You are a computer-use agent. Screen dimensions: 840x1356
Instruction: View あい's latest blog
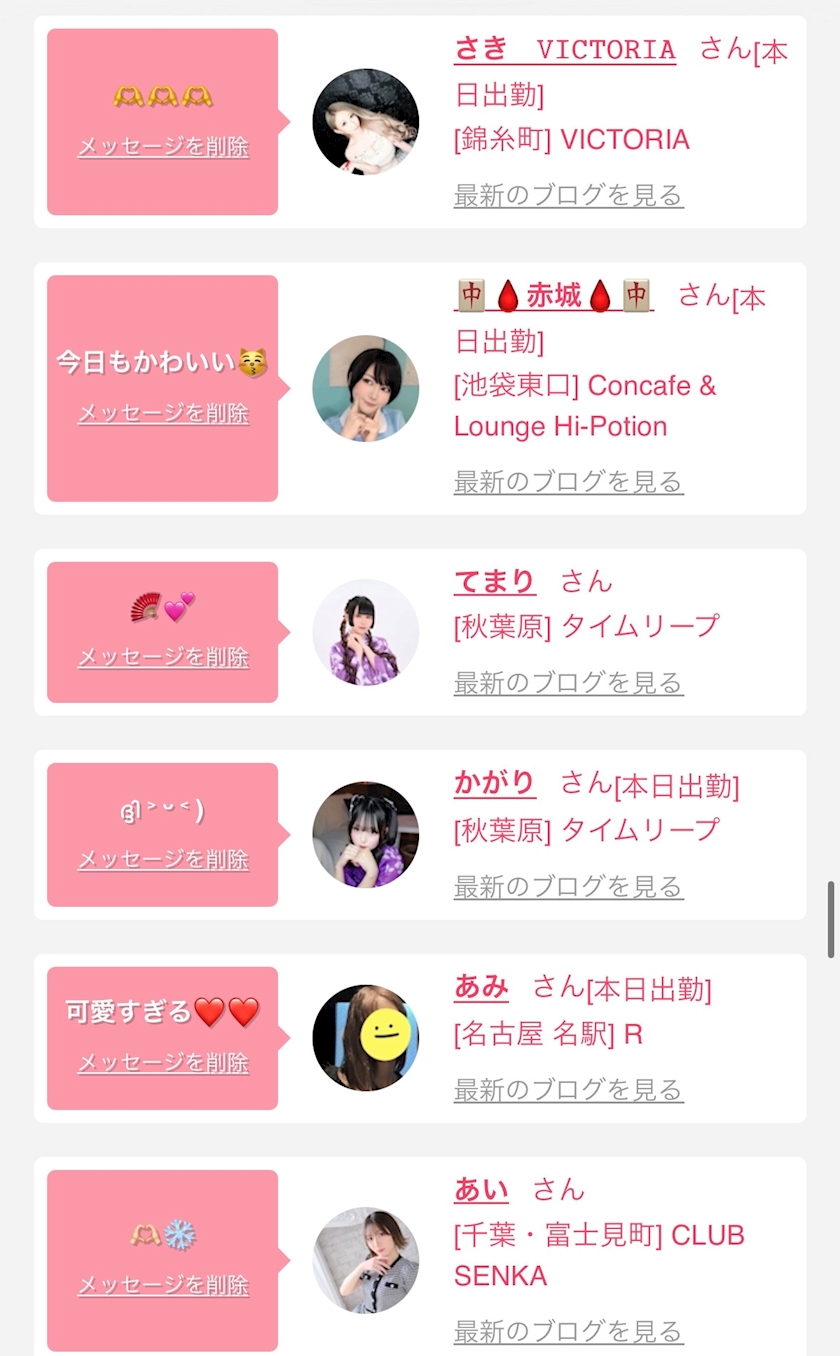tap(568, 1331)
